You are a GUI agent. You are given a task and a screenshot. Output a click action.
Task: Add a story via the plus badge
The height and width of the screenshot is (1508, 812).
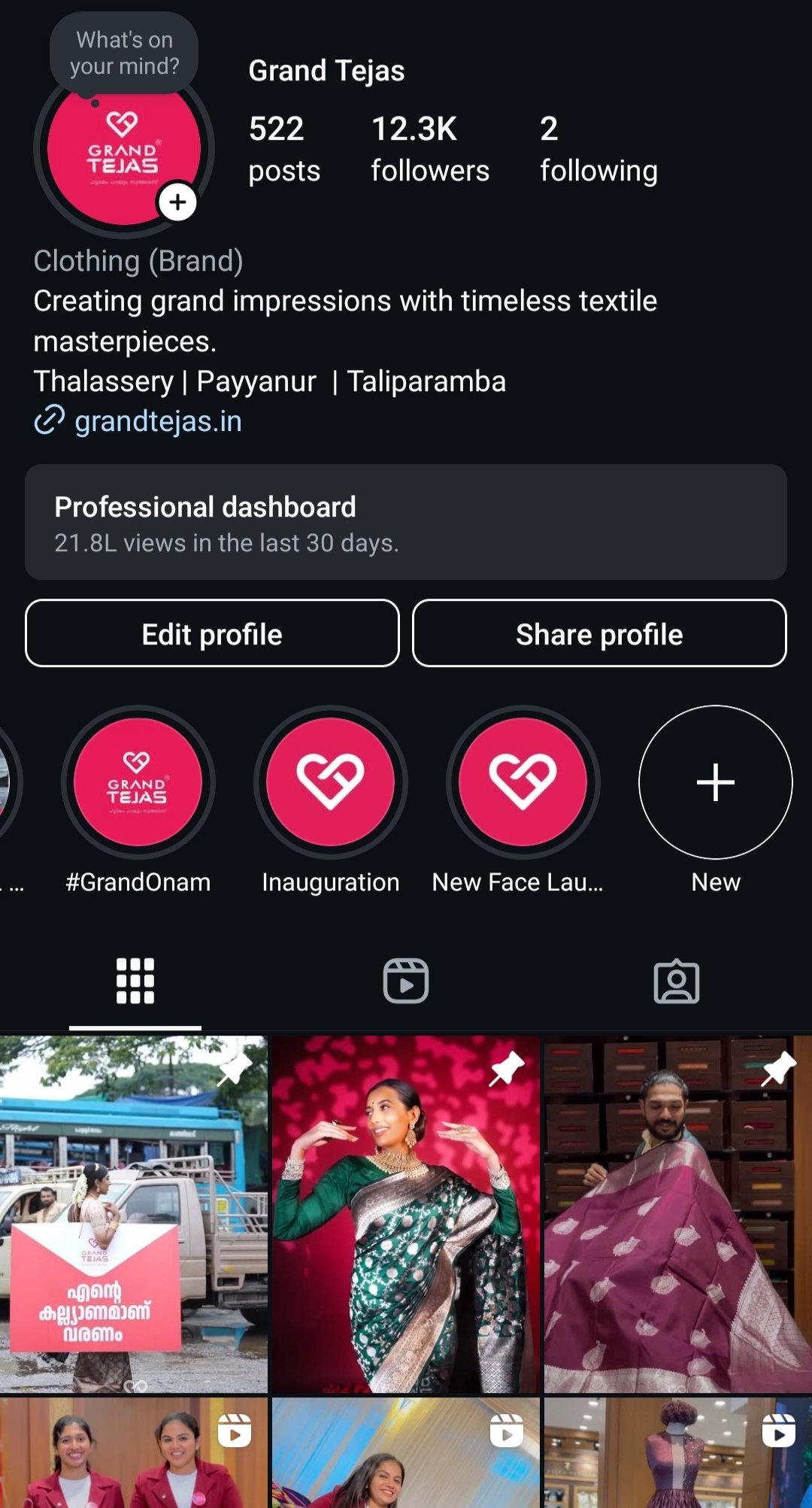tap(177, 202)
